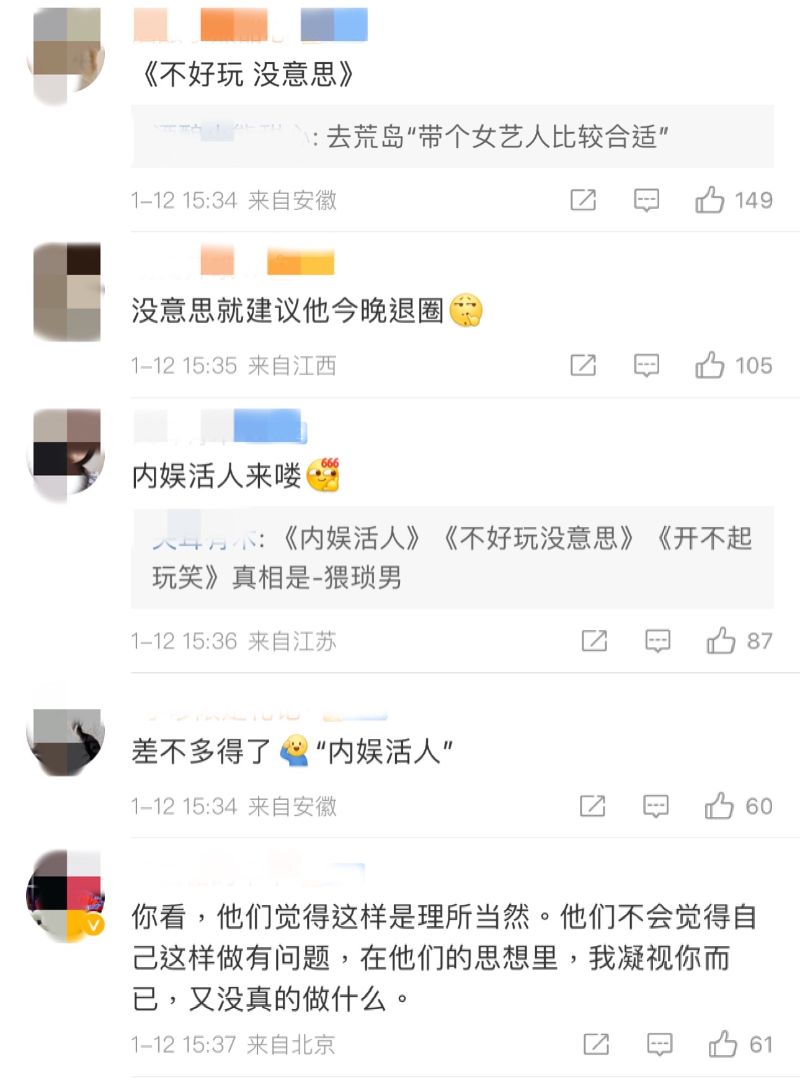Repost the comment 内娱活人来喽
This screenshot has width=800, height=1078.
[594, 641]
